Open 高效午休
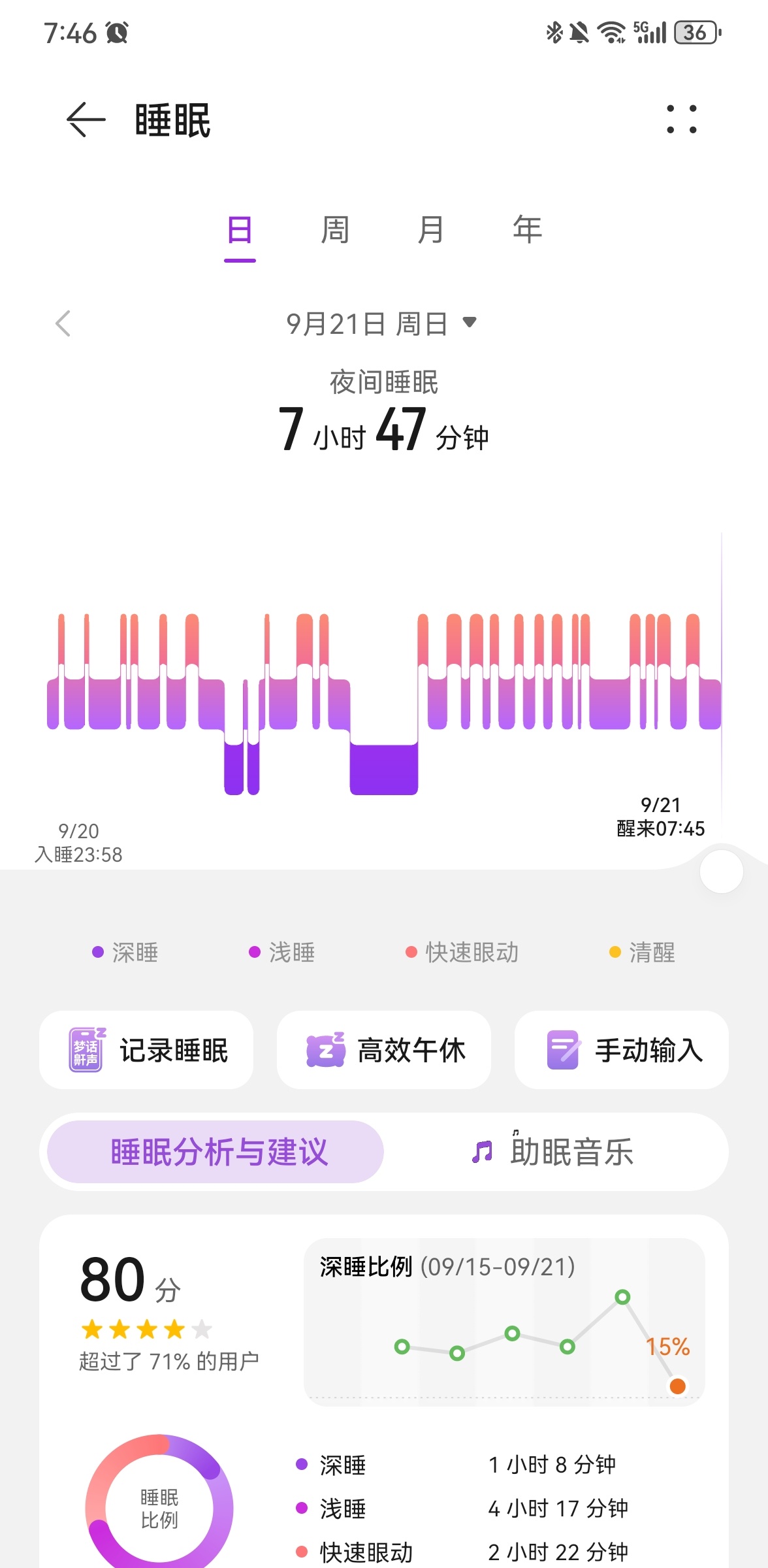This screenshot has height=1568, width=768. 384,1050
